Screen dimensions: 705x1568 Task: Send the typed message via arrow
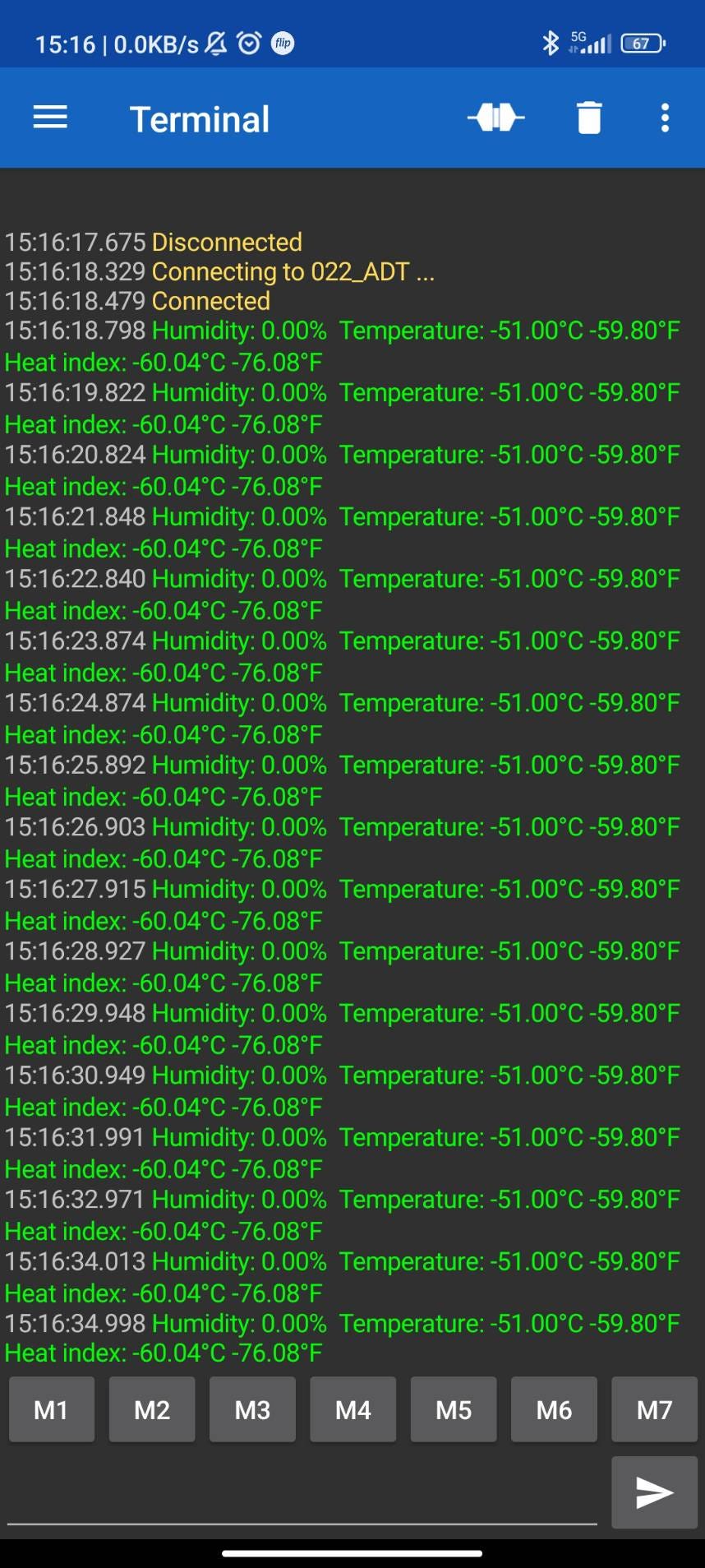click(654, 1492)
